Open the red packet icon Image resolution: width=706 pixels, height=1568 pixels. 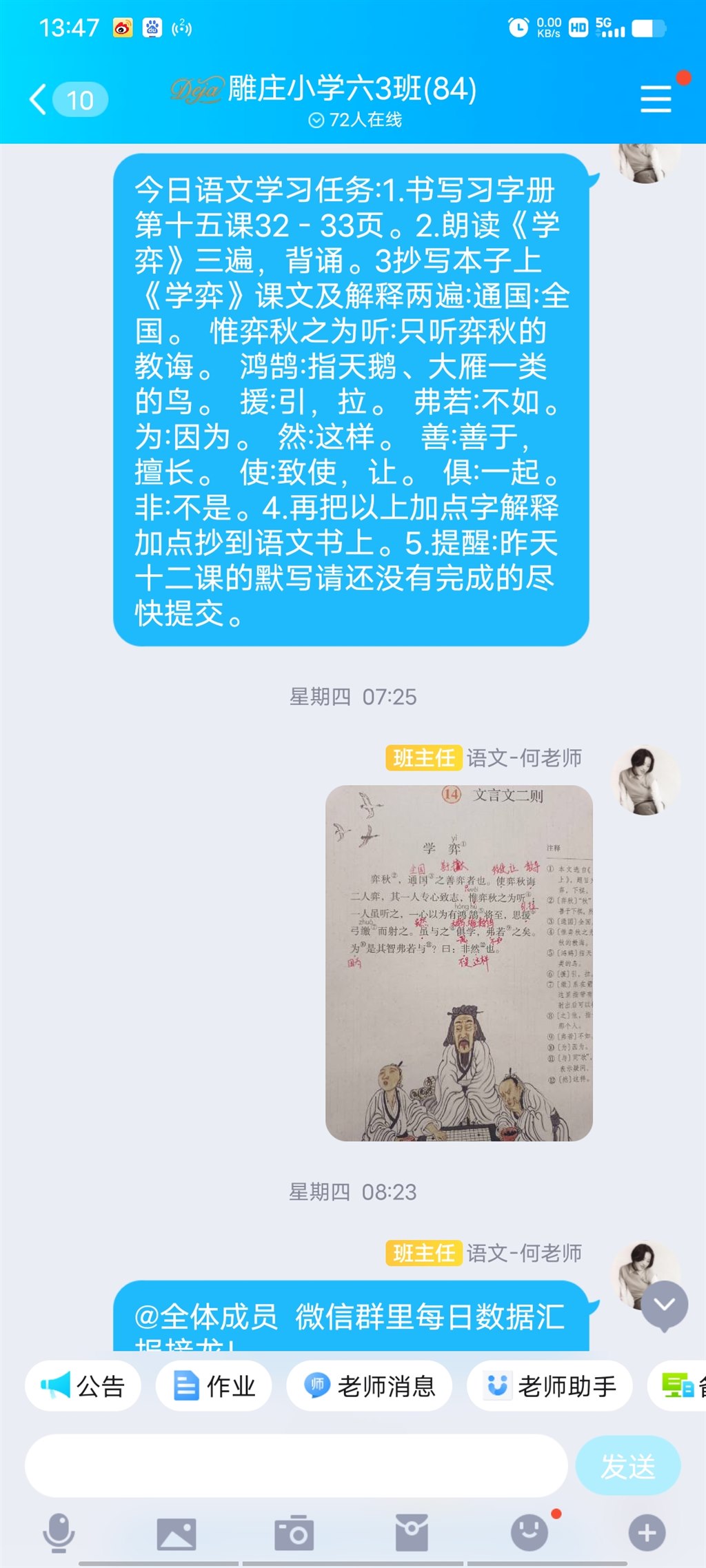pos(412,1533)
